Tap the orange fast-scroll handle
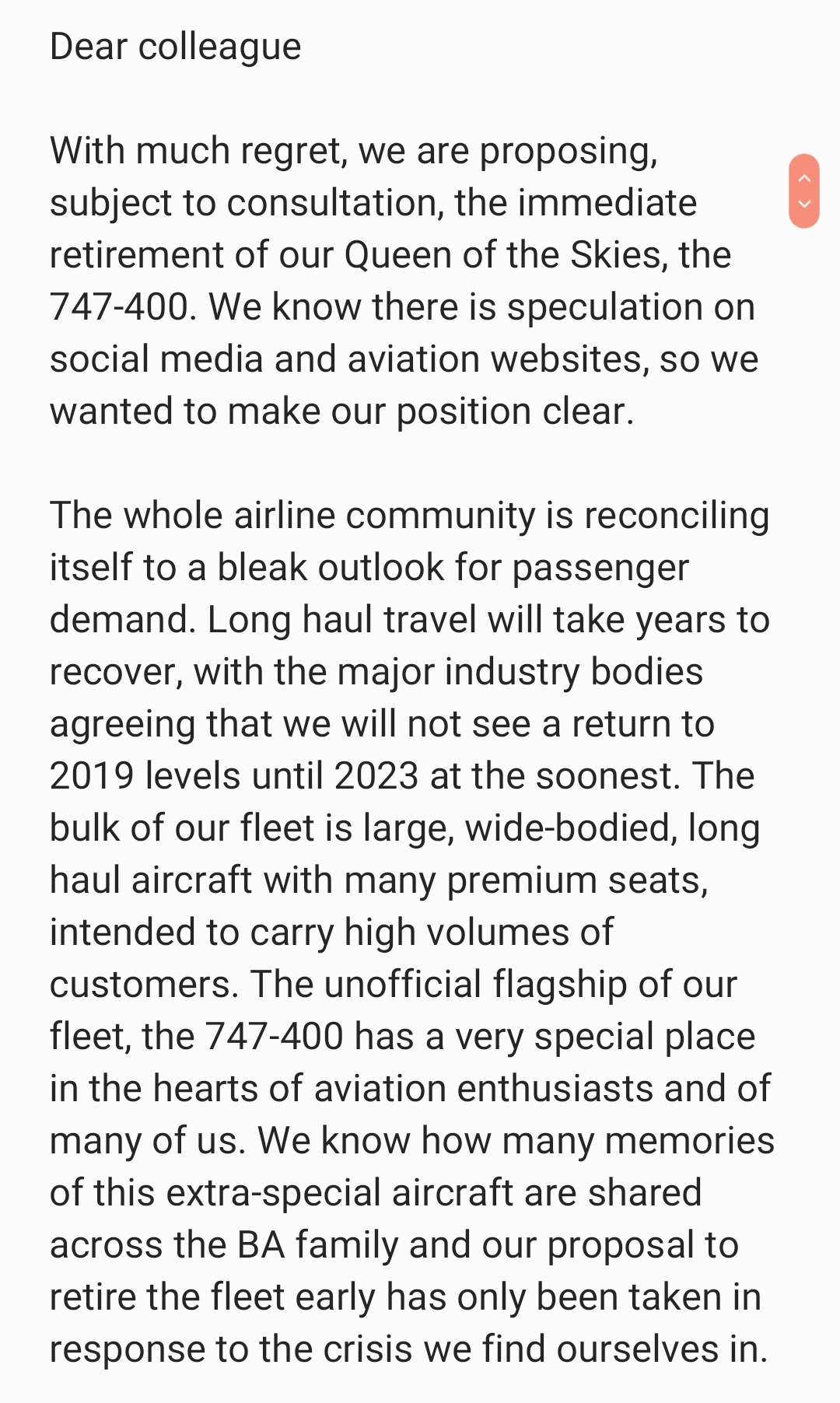 pos(804,191)
